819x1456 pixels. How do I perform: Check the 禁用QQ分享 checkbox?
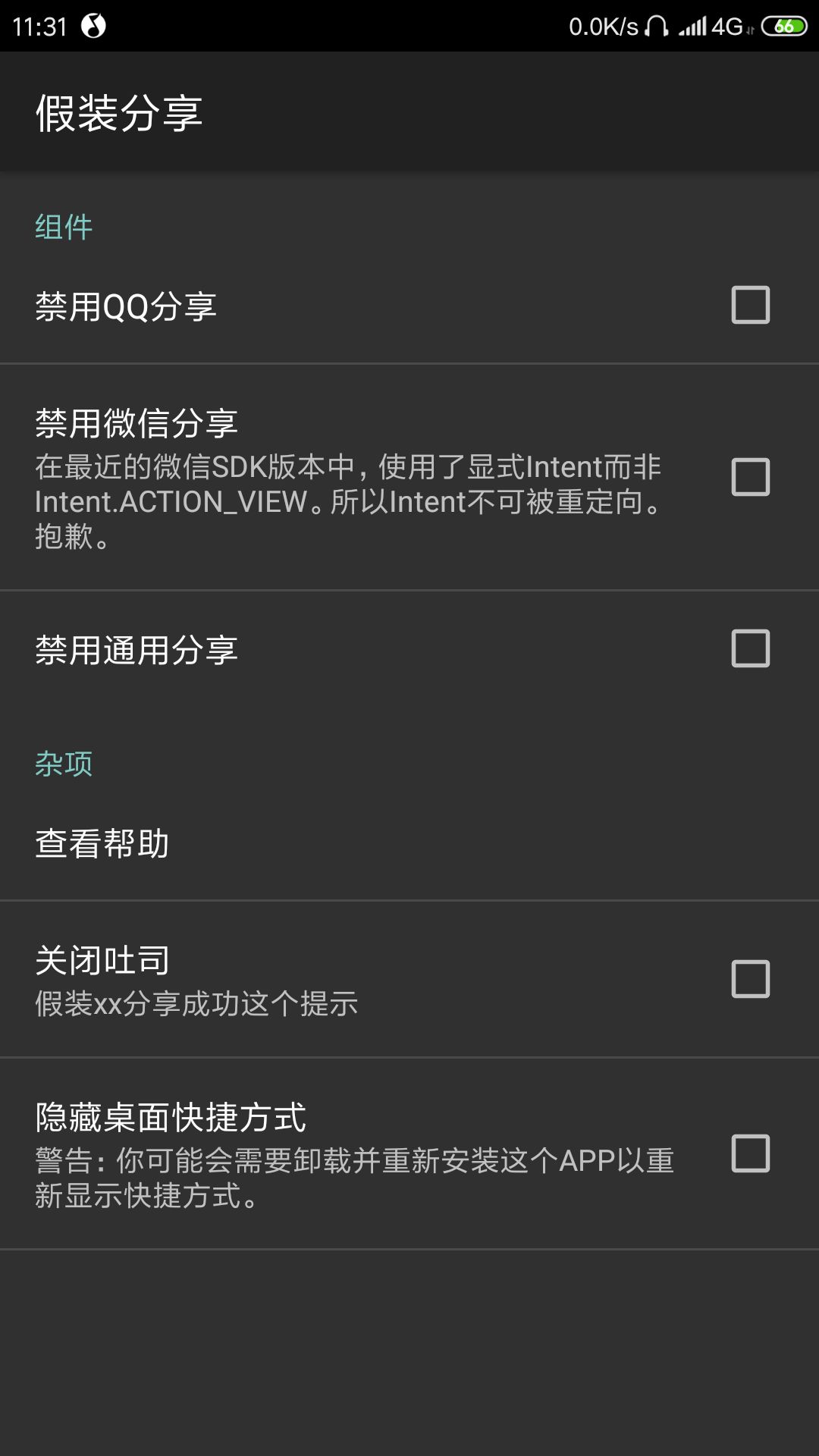click(x=750, y=305)
